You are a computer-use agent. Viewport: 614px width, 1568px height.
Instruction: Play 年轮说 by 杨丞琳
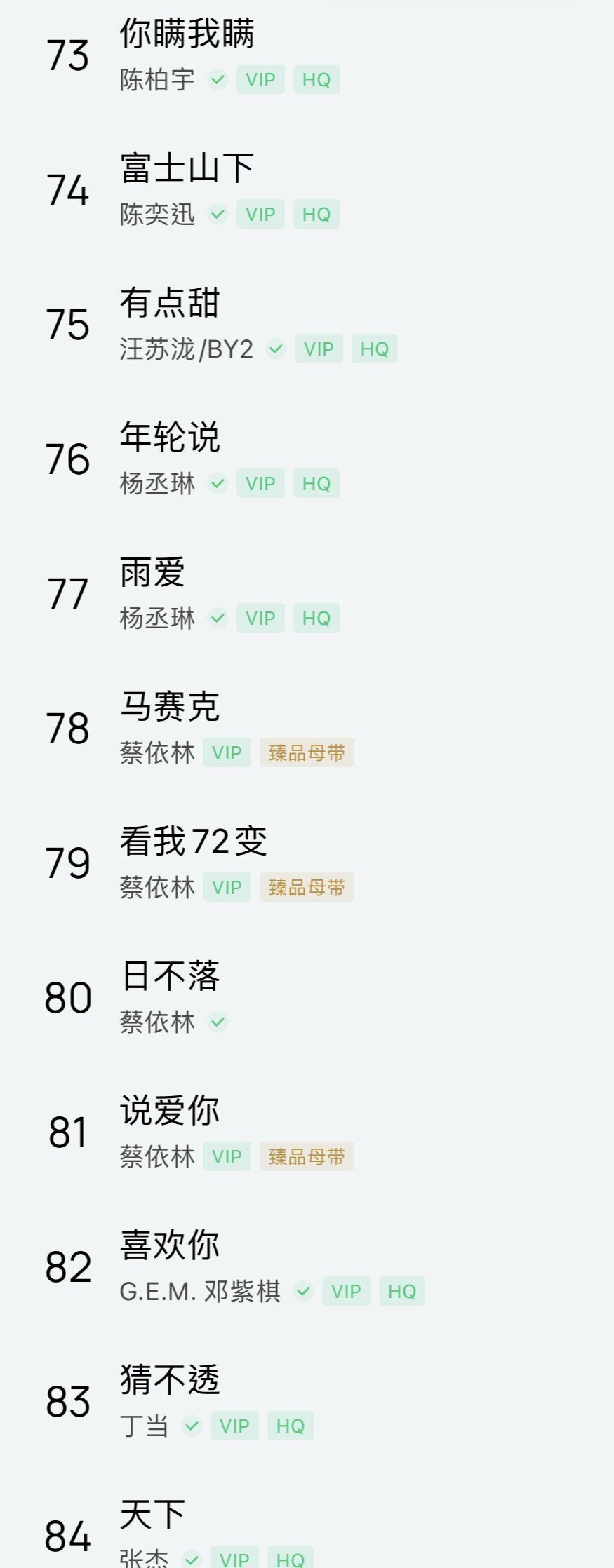pos(170,438)
